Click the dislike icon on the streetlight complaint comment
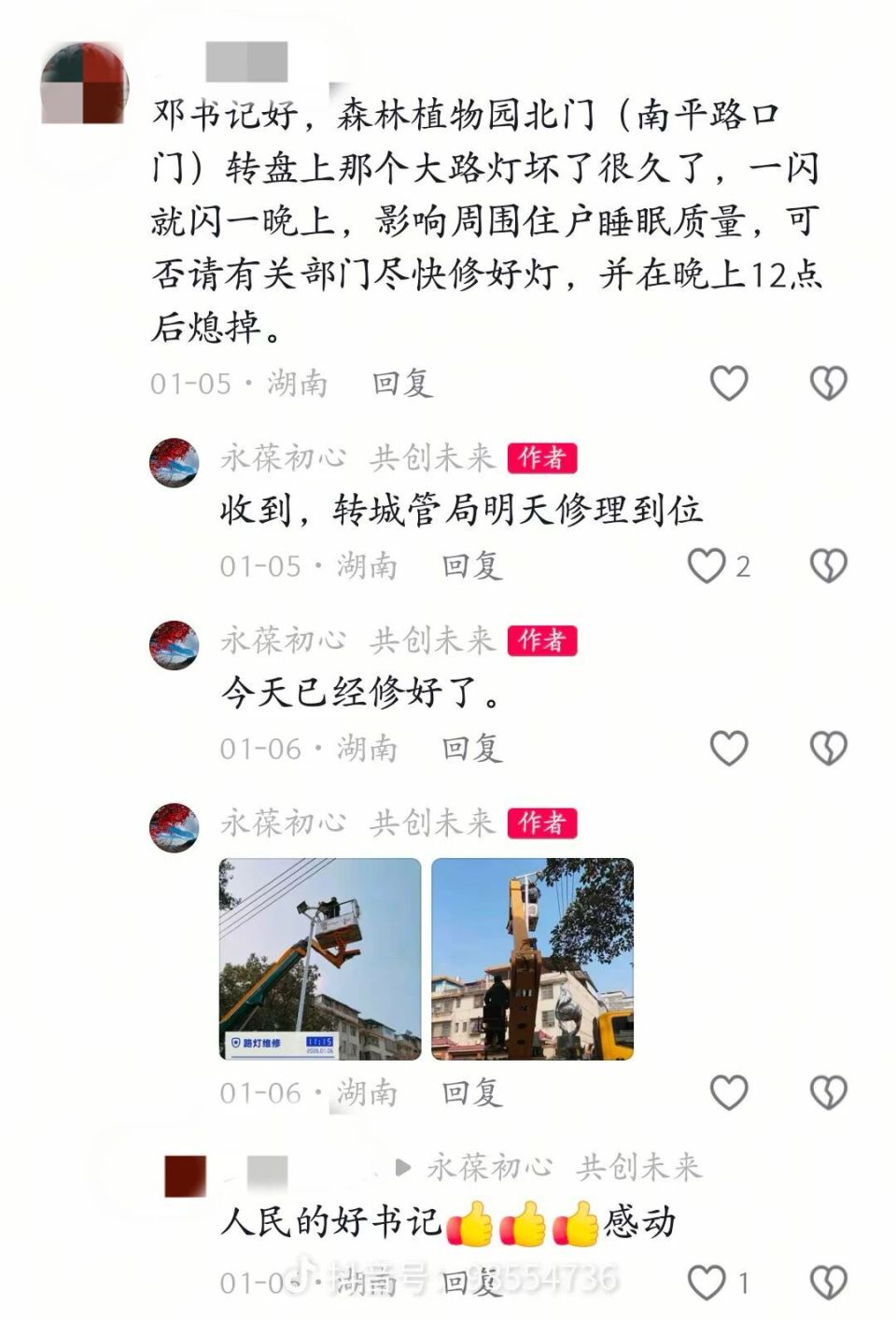Screen dimensions: 896x1321 (x=827, y=381)
